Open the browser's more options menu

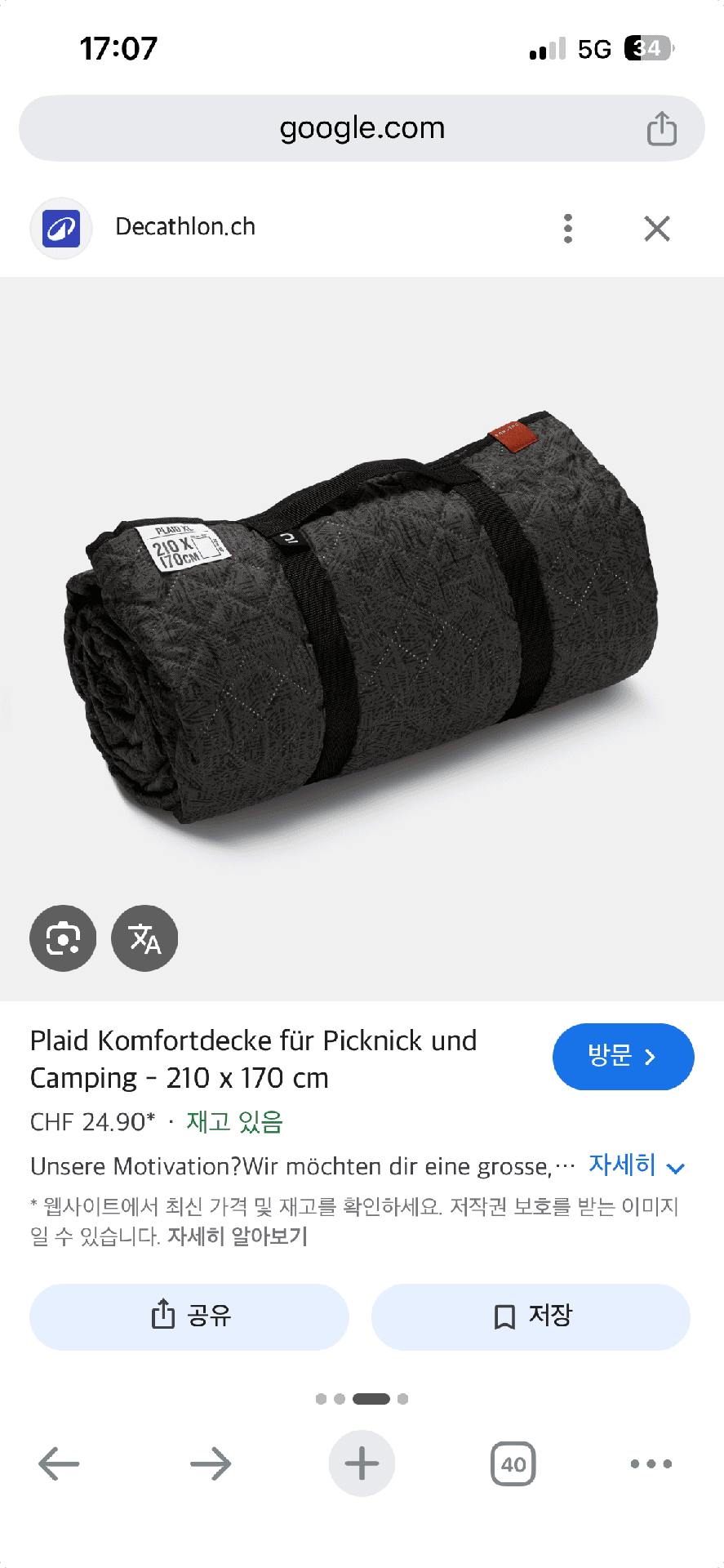pyautogui.click(x=651, y=1463)
